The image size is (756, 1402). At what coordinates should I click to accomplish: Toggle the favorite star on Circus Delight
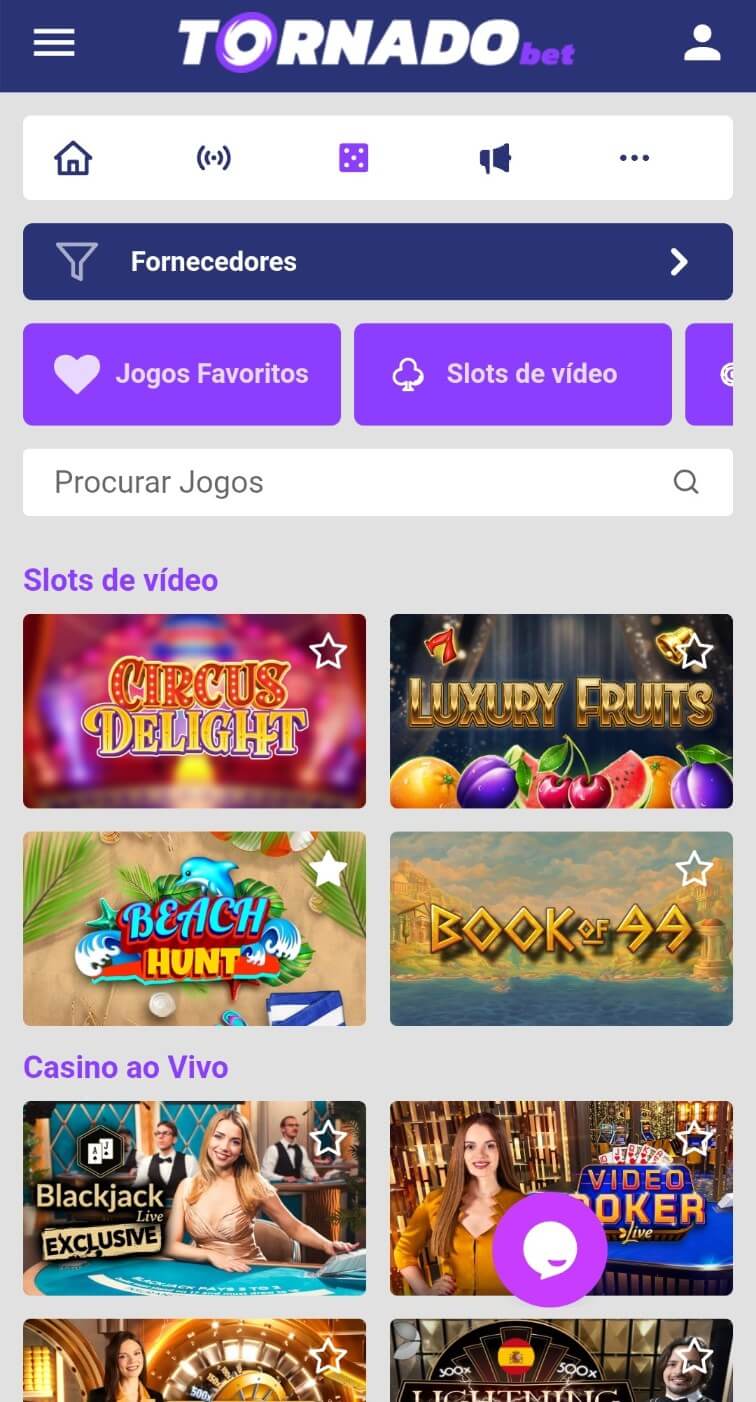327,651
